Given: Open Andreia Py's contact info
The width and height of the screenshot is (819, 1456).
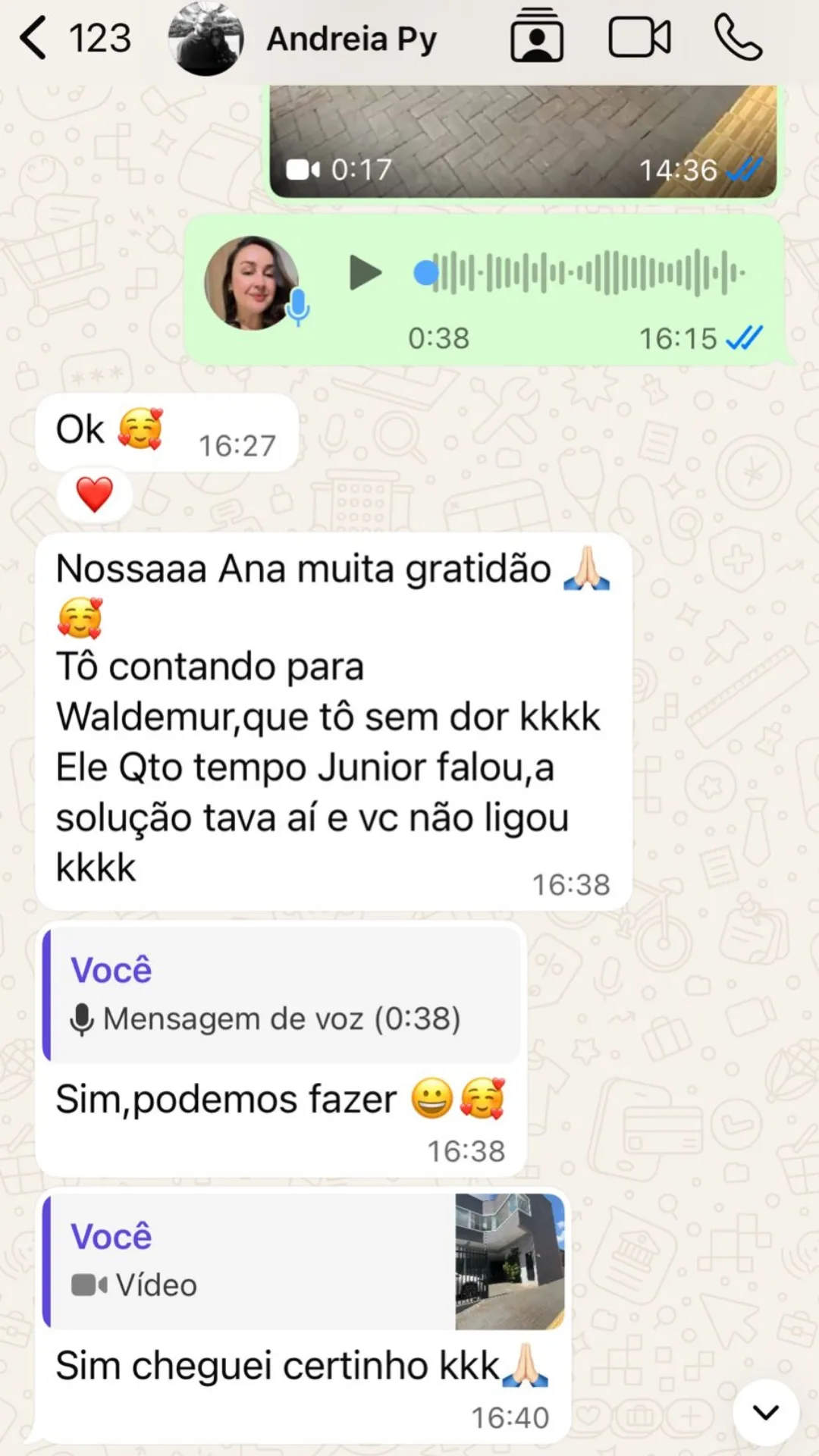Looking at the screenshot, I should click(351, 39).
